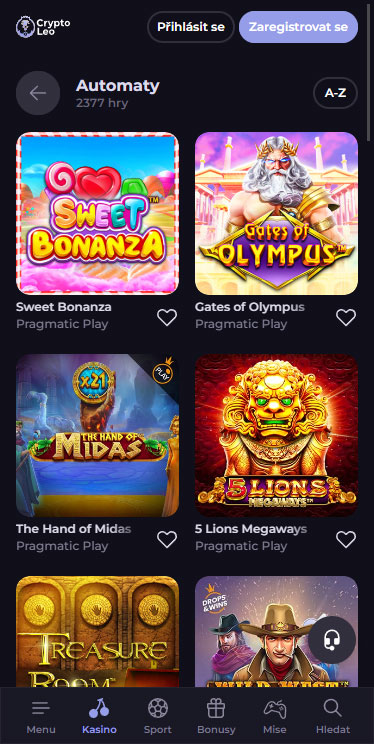
Task: Tap Zaregistrovat se to register
Action: pyautogui.click(x=298, y=27)
